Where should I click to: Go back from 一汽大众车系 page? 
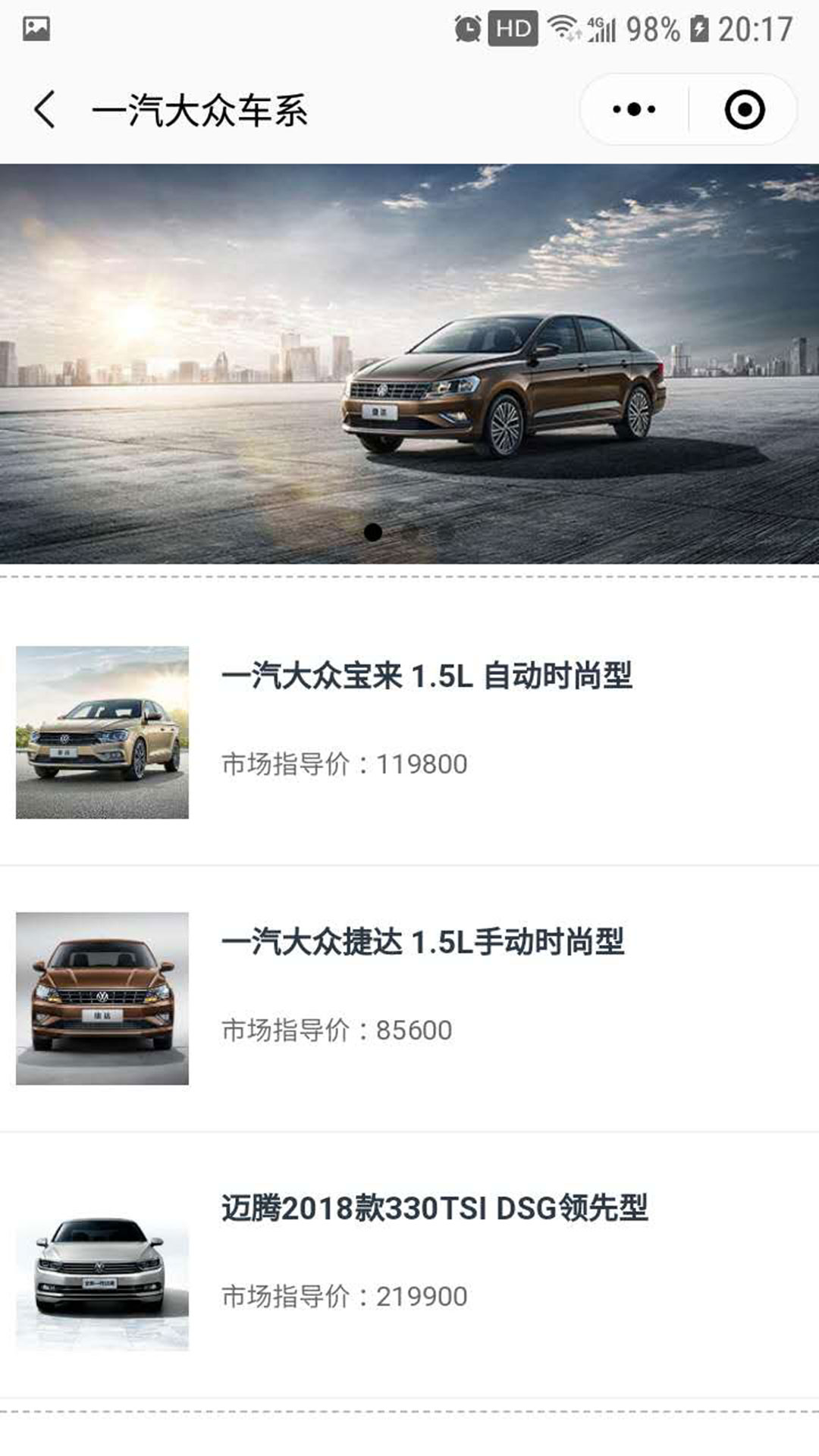[45, 110]
